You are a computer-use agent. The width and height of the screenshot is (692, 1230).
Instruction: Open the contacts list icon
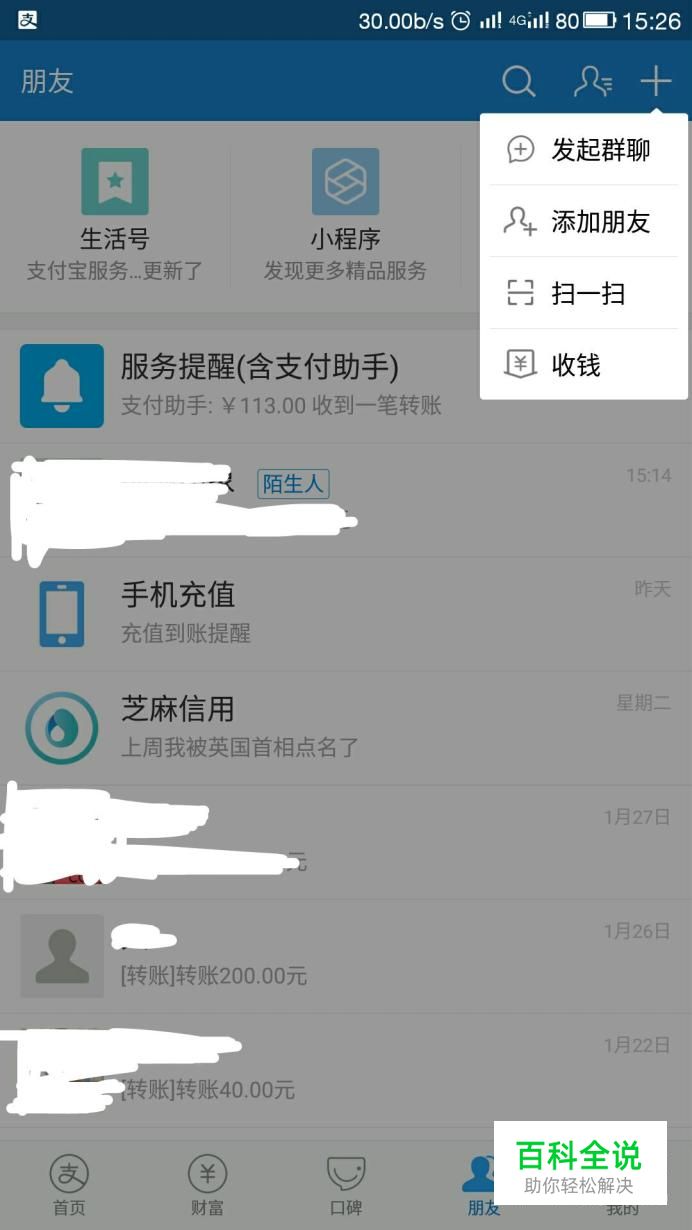pyautogui.click(x=592, y=81)
